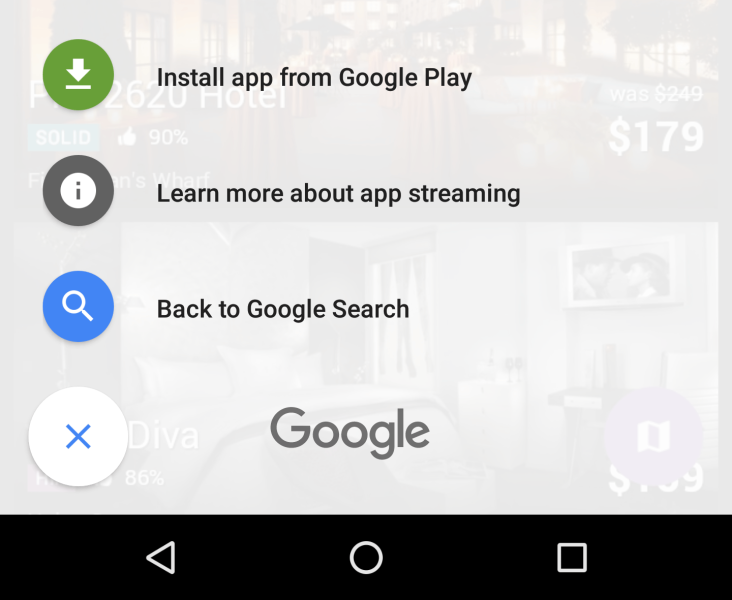The image size is (732, 600).
Task: Learn more about app streaming
Action: (78, 191)
